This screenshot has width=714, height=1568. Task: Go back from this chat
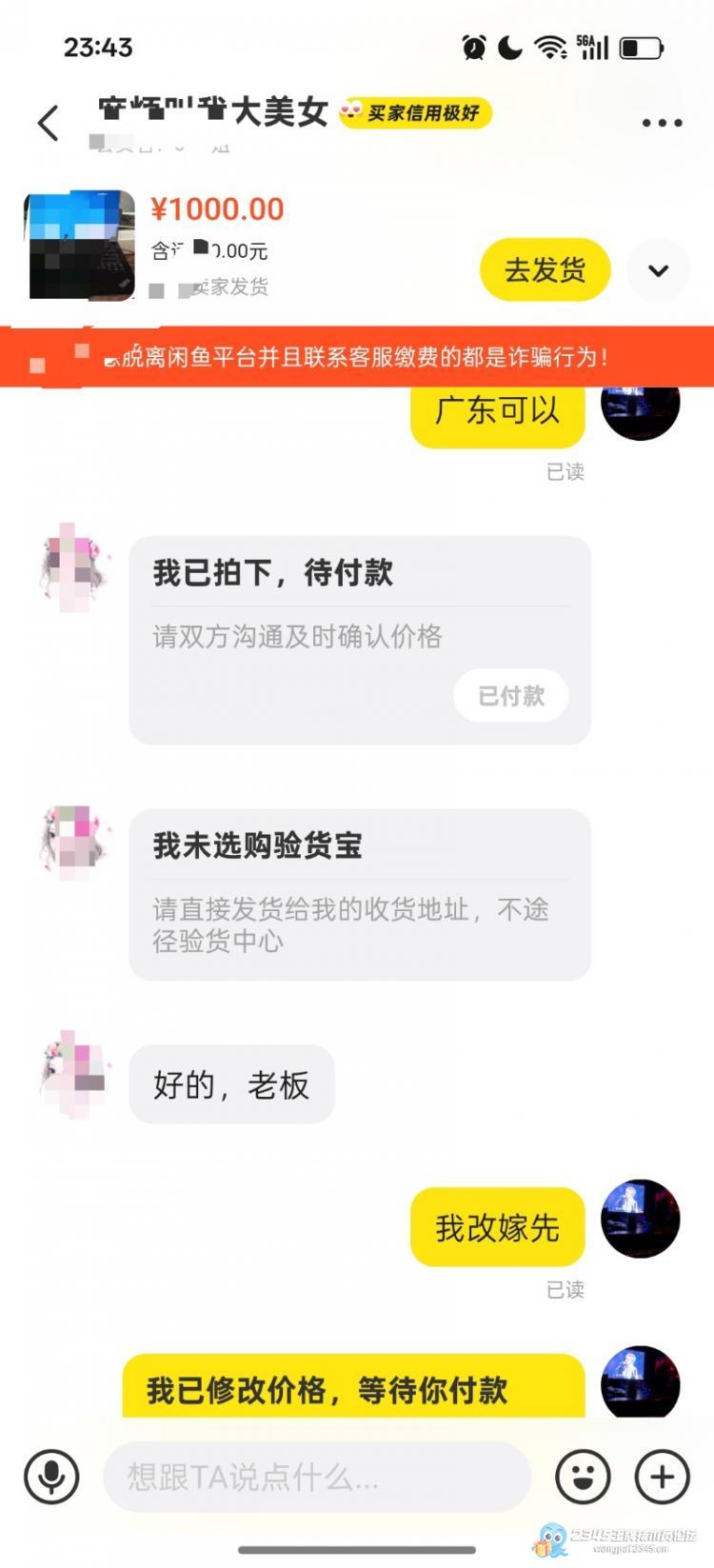tap(48, 123)
